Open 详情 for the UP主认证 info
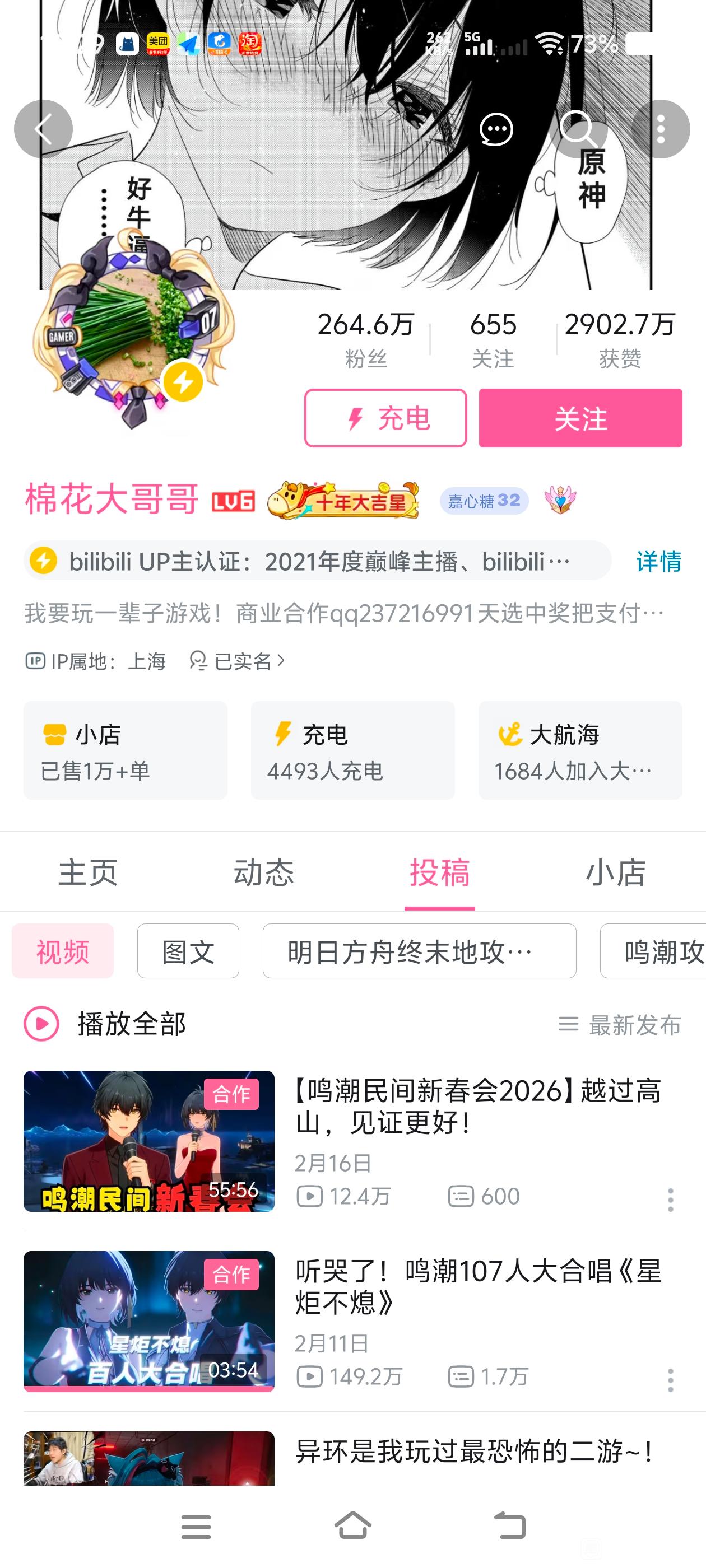Image resolution: width=706 pixels, height=1568 pixels. [x=658, y=561]
